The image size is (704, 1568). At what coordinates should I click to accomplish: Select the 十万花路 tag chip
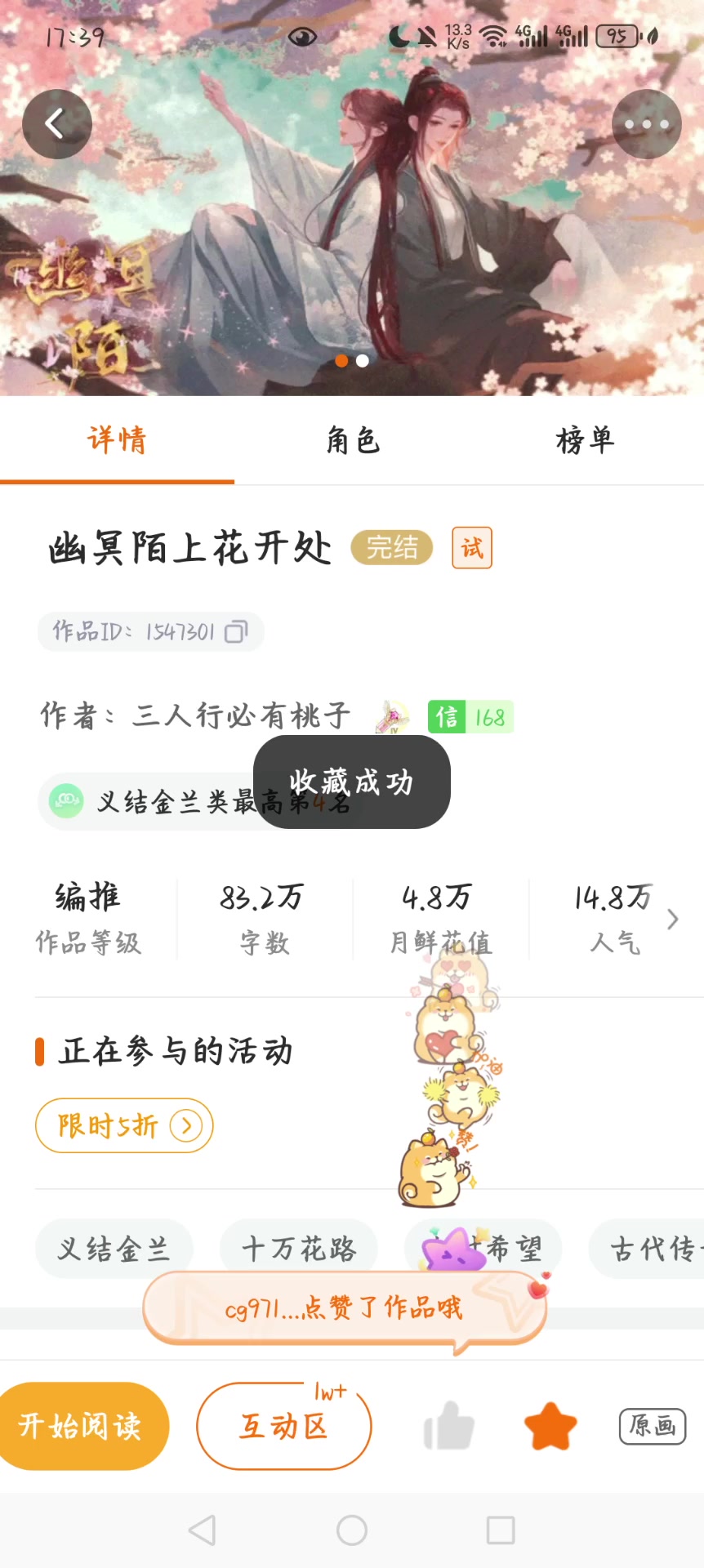(299, 1249)
